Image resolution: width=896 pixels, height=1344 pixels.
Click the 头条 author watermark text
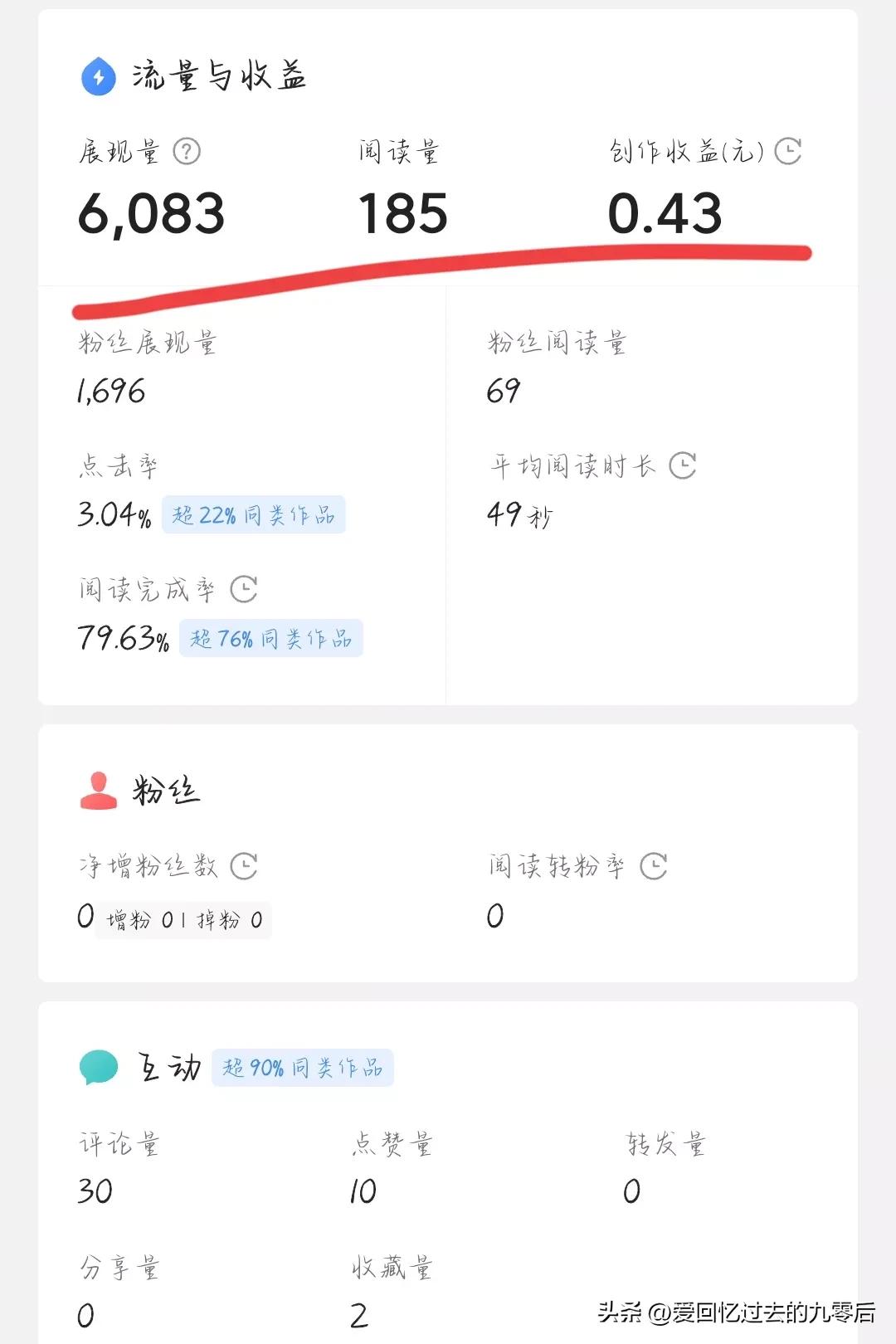[618, 1312]
